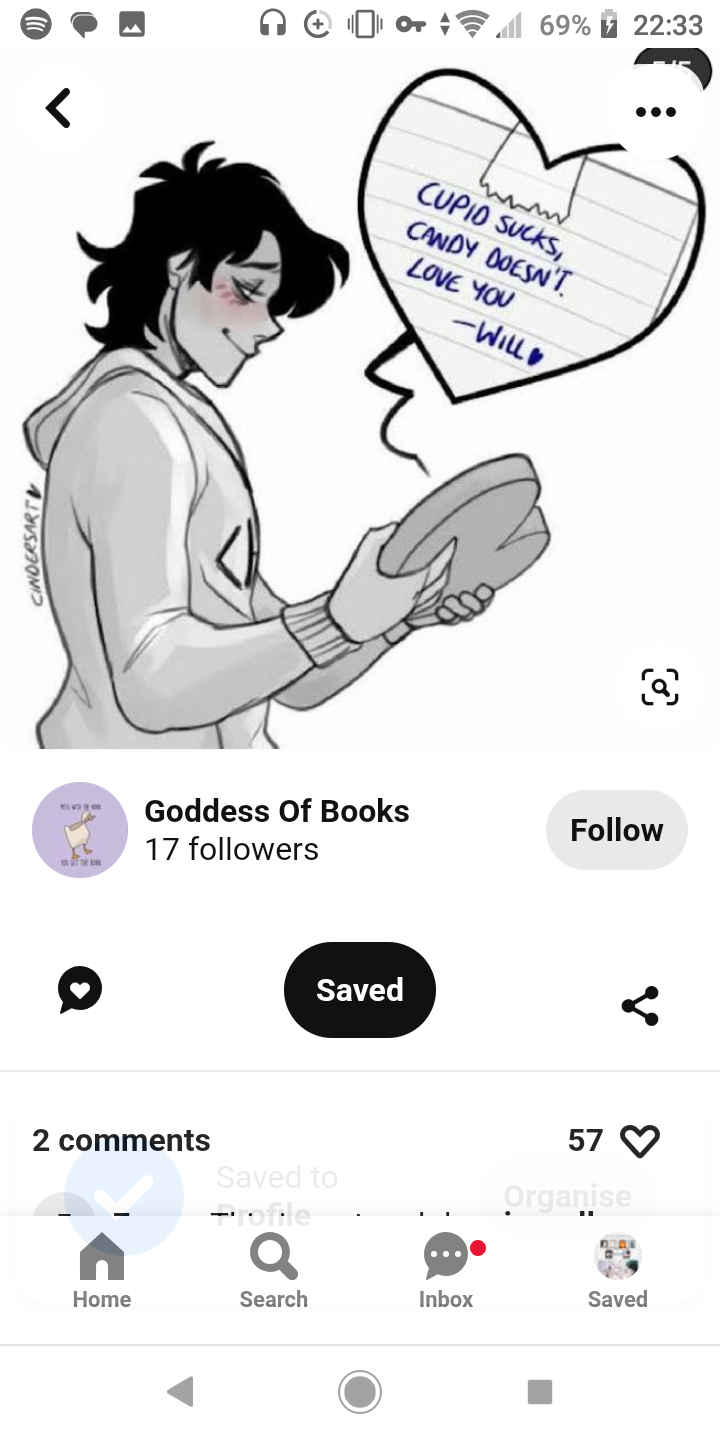Tap the comment bubble icon
The height and width of the screenshot is (1440, 720).
click(80, 990)
